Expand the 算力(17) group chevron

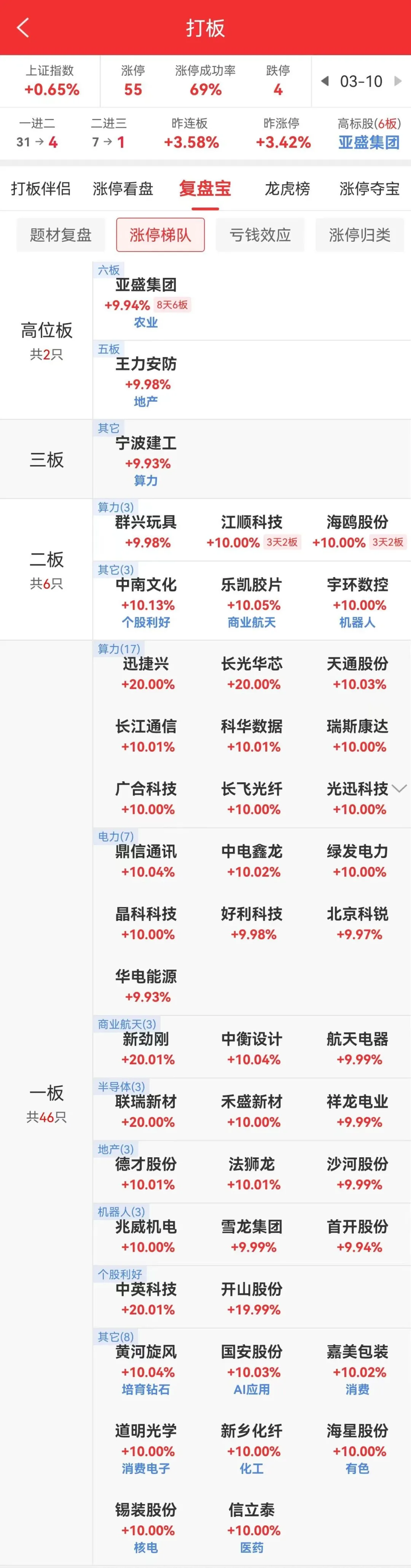(x=400, y=789)
